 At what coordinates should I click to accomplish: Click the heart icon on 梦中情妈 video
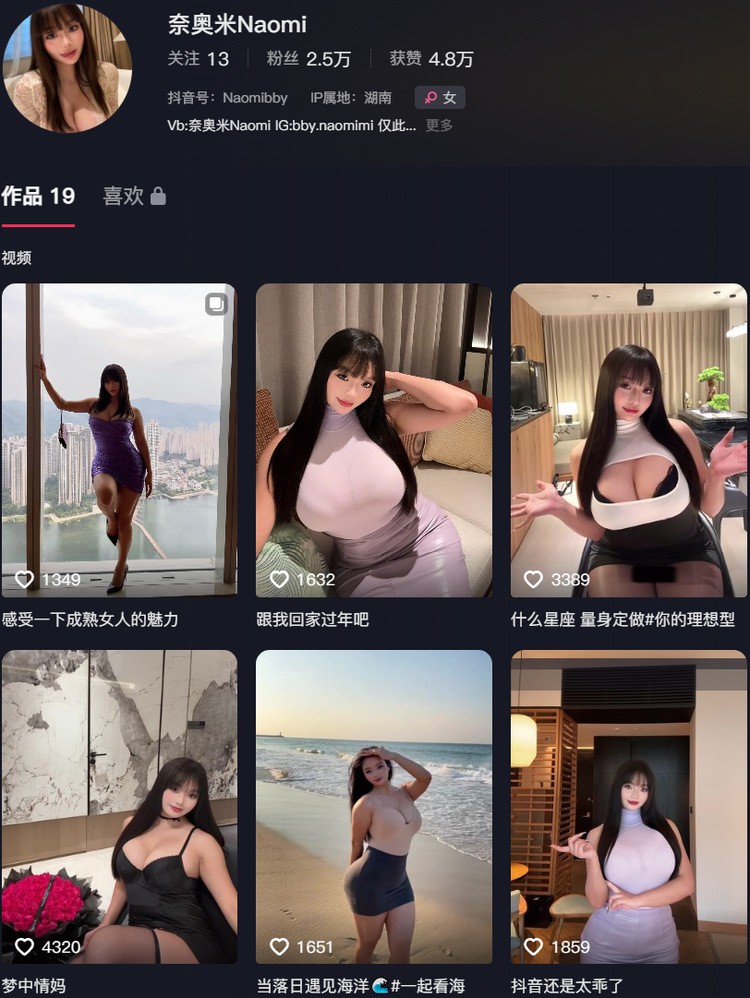click(25, 946)
